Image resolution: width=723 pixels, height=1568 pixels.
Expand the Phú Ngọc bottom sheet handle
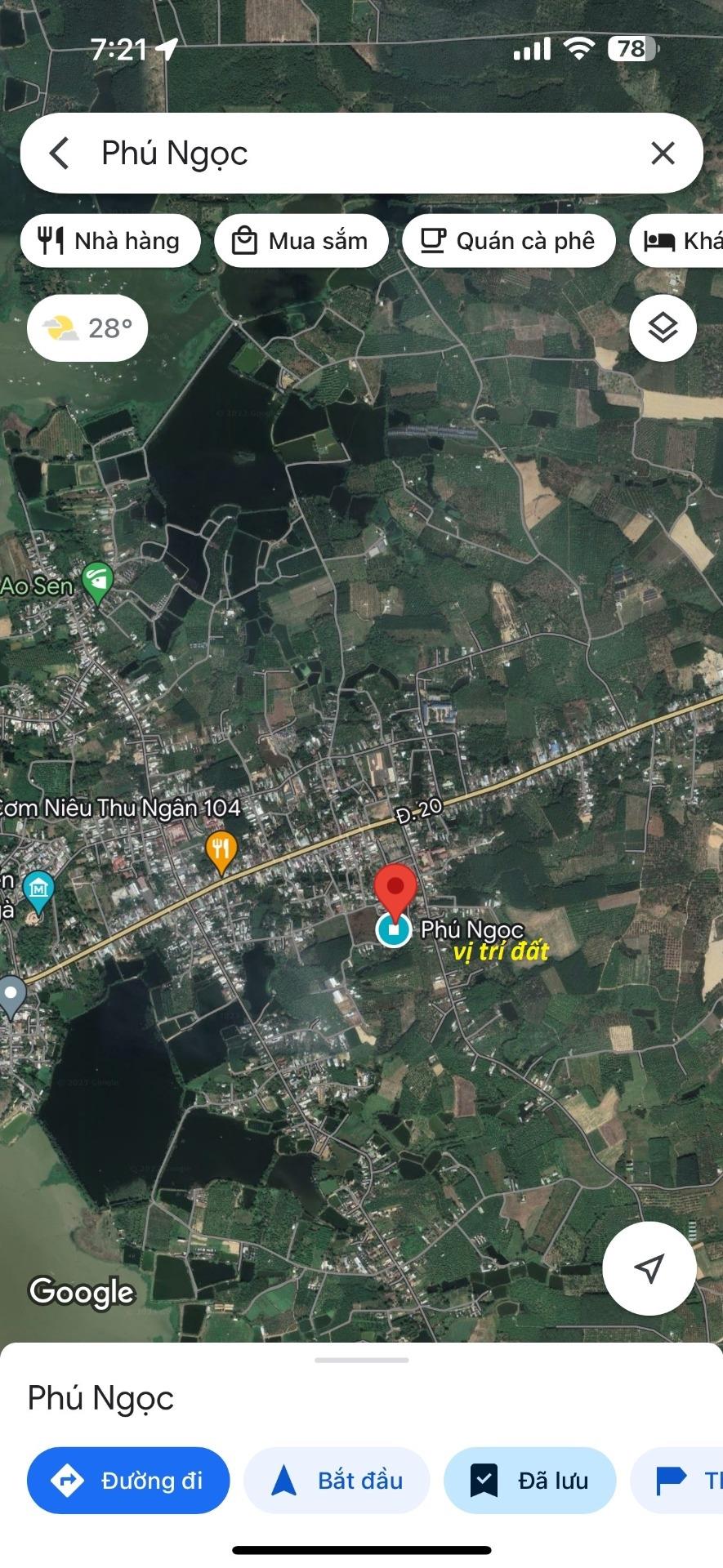pos(361,1361)
